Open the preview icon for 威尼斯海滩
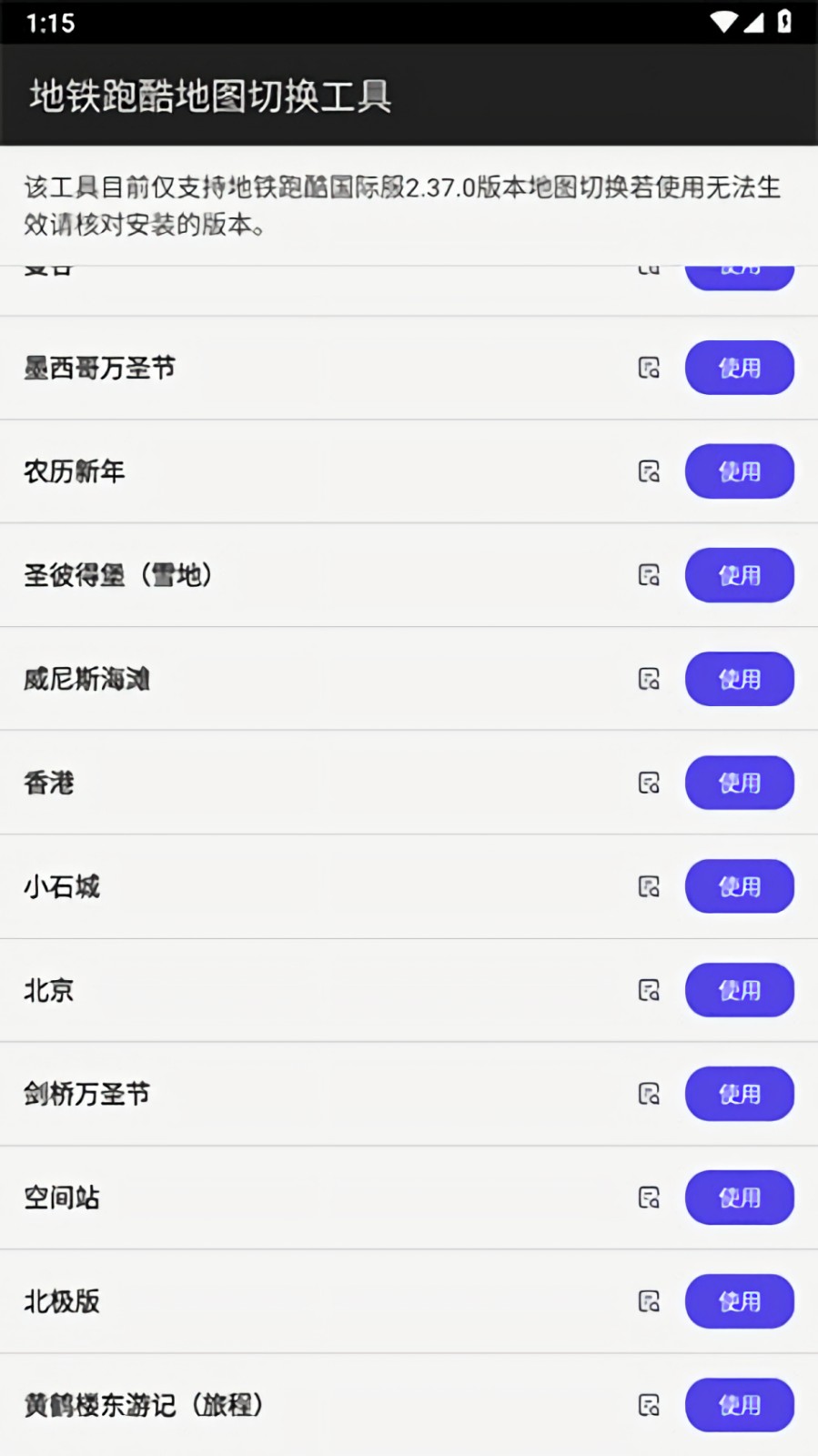The width and height of the screenshot is (818, 1456). click(x=649, y=679)
